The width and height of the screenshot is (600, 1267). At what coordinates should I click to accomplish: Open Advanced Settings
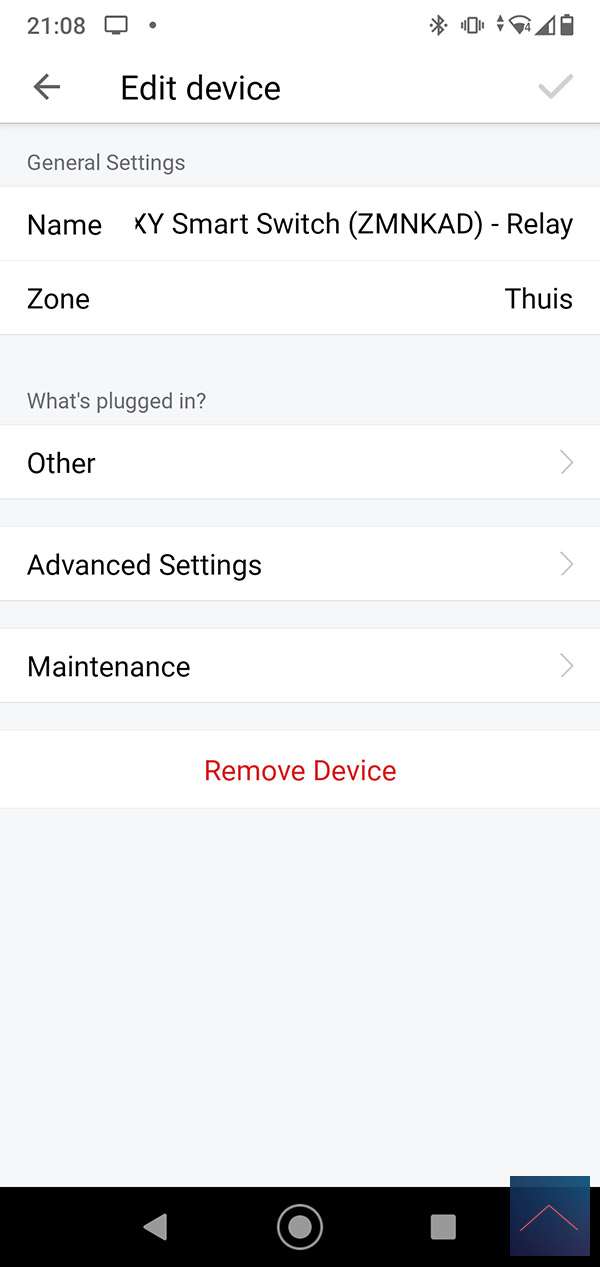300,564
